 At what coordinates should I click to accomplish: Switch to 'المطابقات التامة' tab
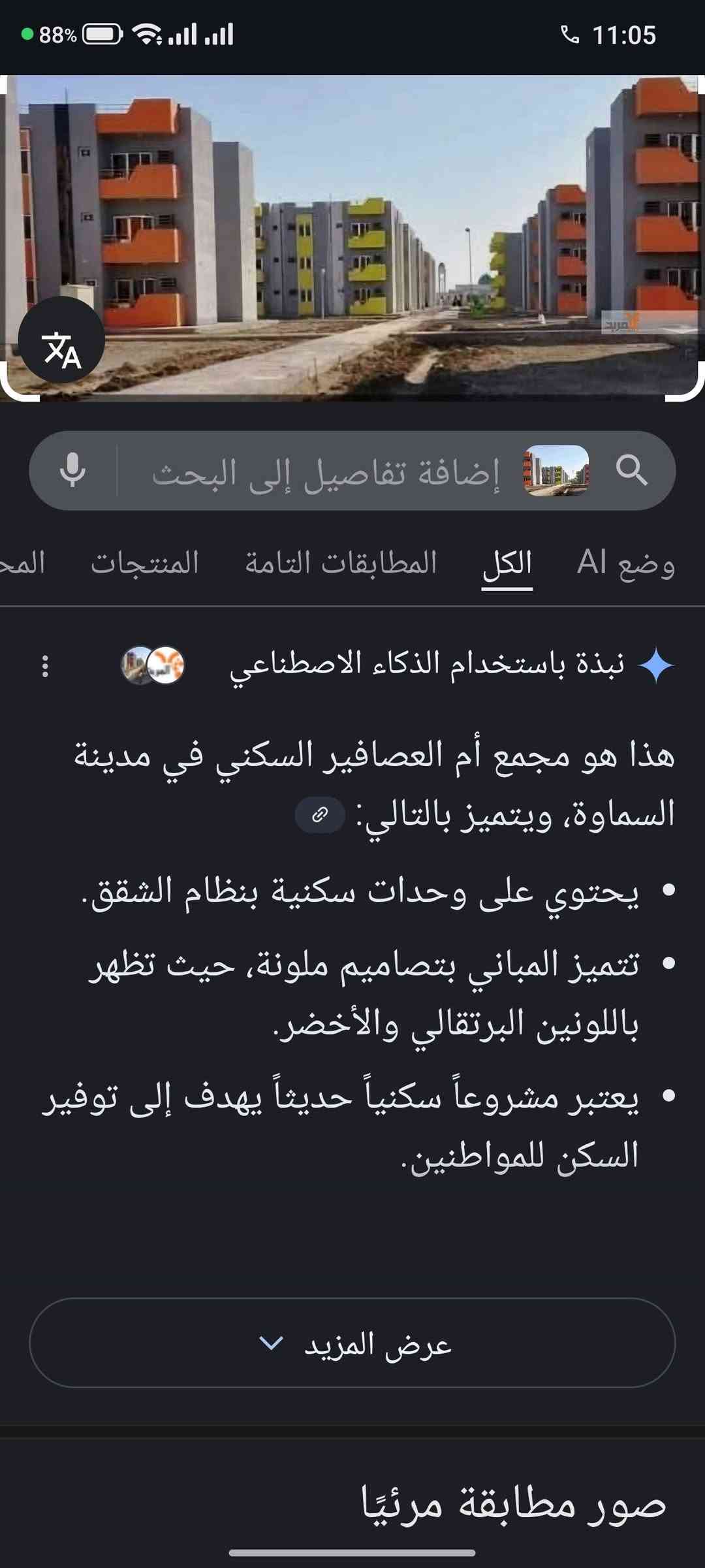(341, 563)
